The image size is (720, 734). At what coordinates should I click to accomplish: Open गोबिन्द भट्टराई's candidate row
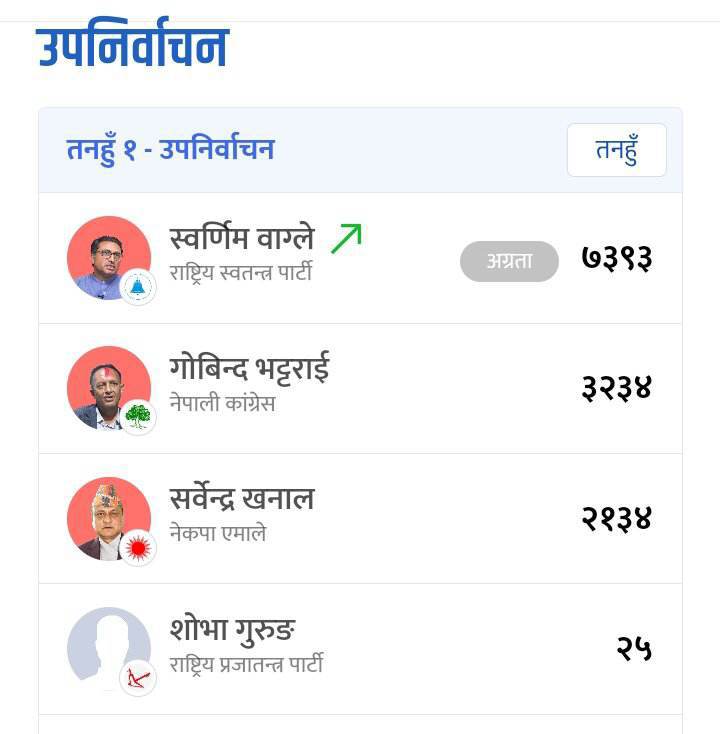click(x=249, y=371)
